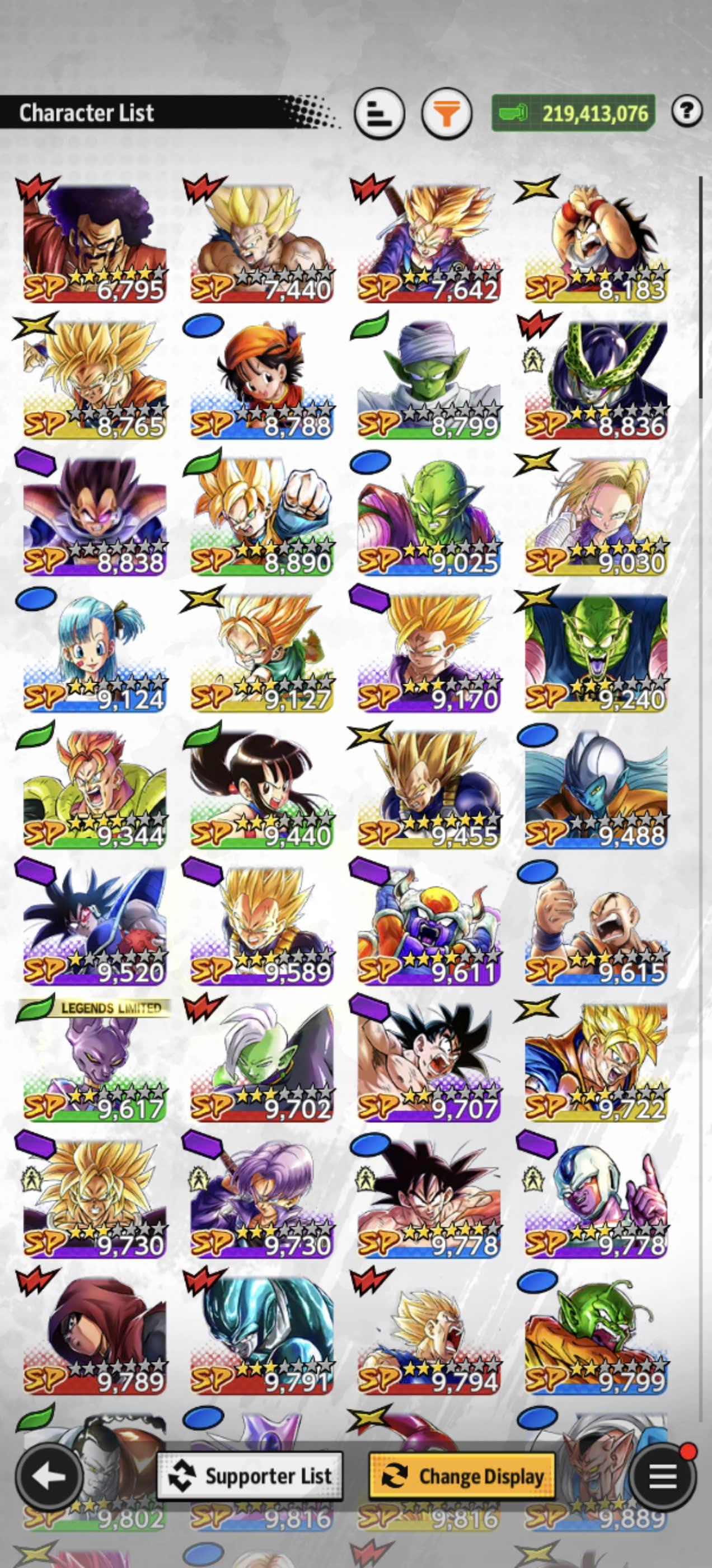712x1568 pixels.
Task: Tap the Change Display button
Action: pyautogui.click(x=462, y=1476)
